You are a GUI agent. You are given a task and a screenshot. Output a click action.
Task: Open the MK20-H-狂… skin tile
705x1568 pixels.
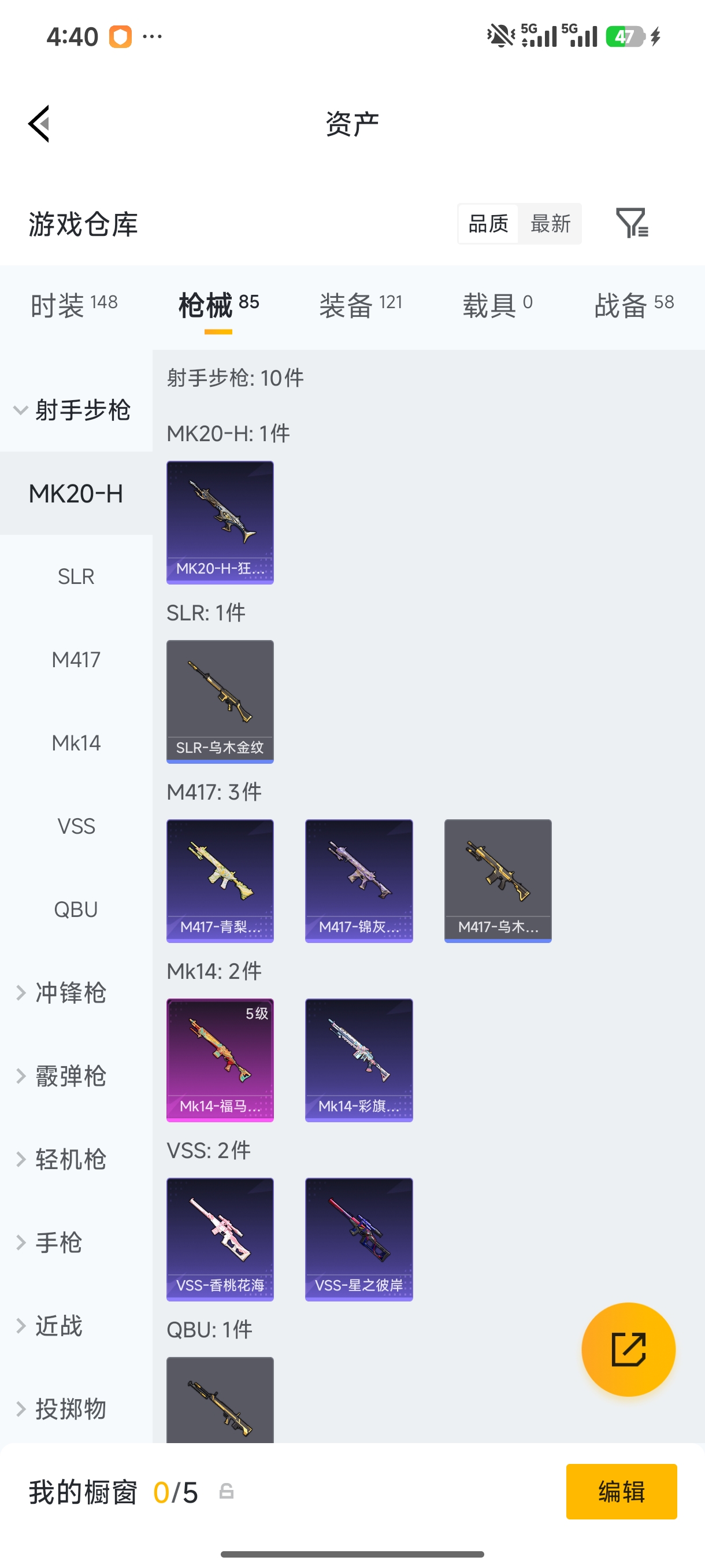pyautogui.click(x=220, y=522)
